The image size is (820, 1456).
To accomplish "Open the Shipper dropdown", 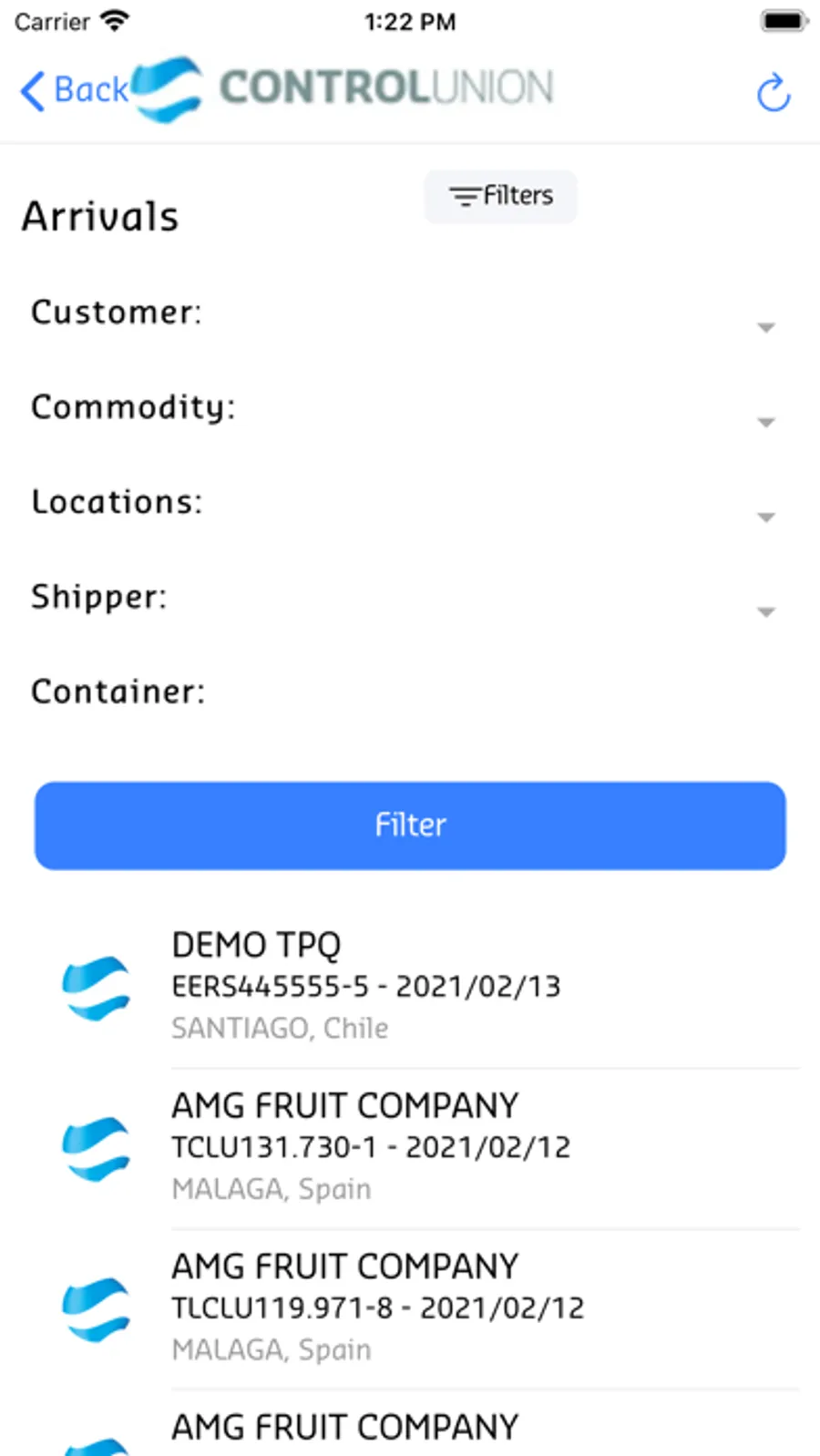I will pyautogui.click(x=765, y=611).
